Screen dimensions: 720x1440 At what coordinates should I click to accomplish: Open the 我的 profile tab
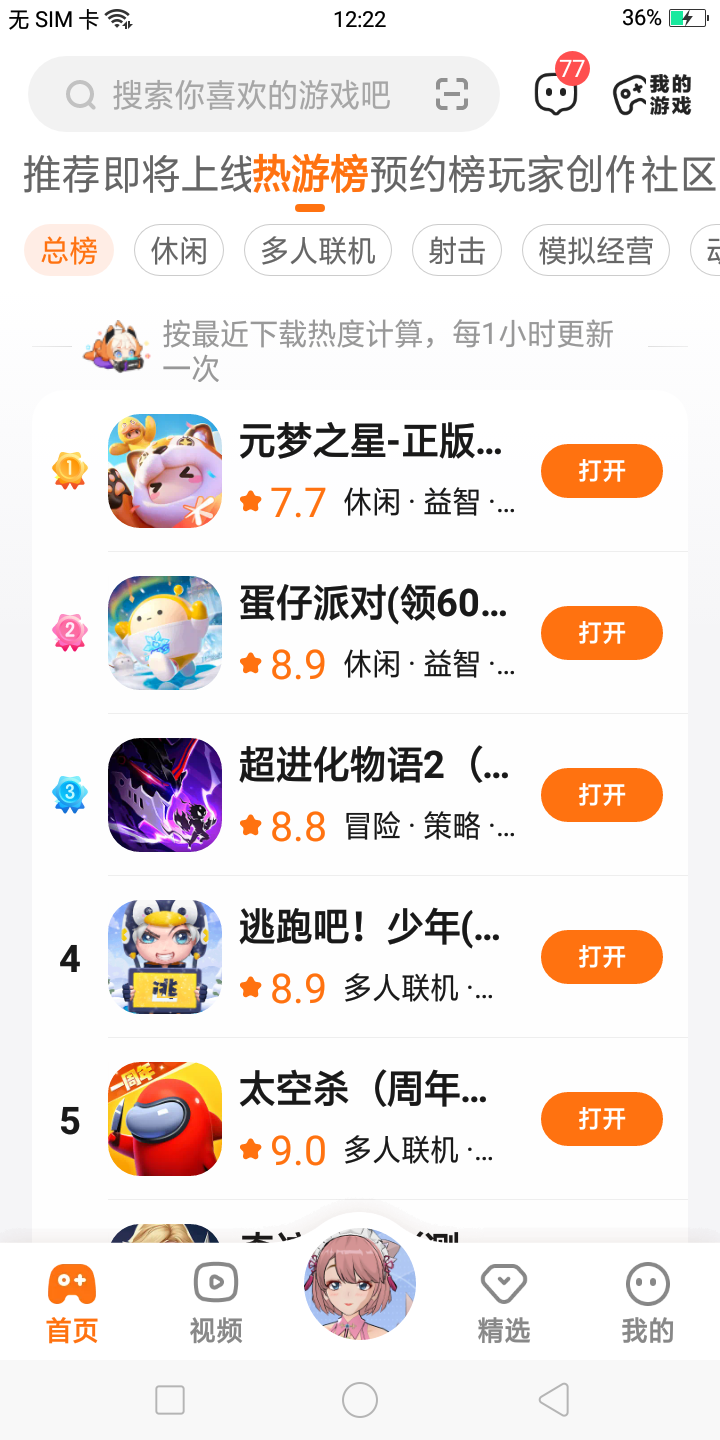tap(648, 1302)
